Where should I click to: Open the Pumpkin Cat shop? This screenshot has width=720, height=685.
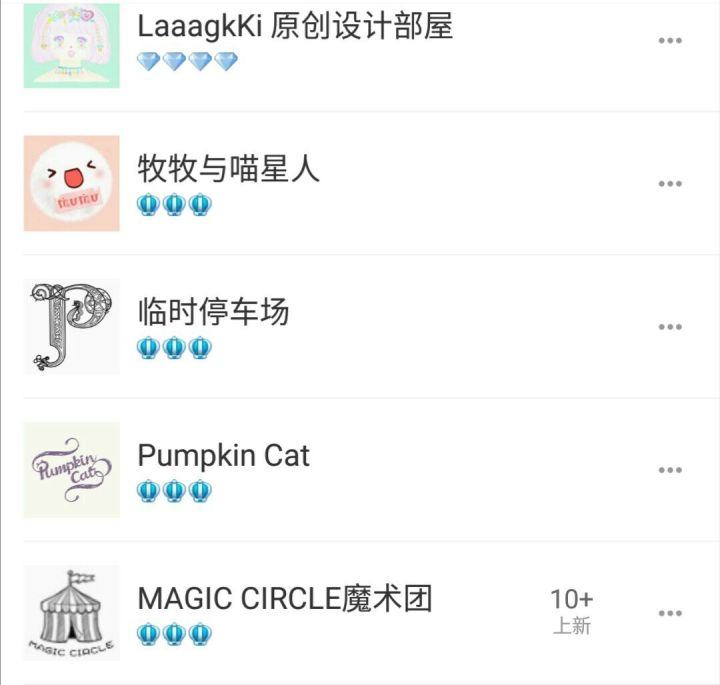(x=224, y=456)
